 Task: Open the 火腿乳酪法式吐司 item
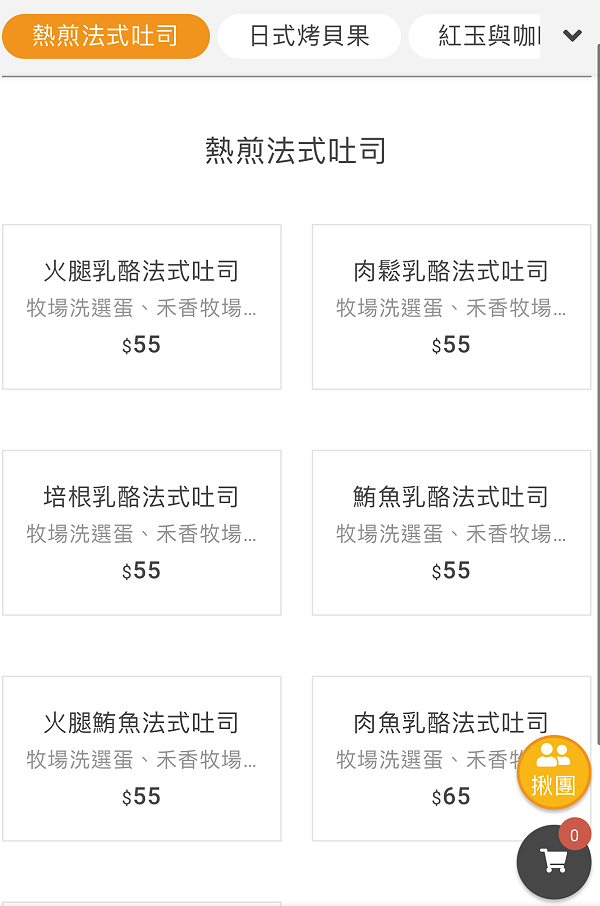click(x=141, y=306)
